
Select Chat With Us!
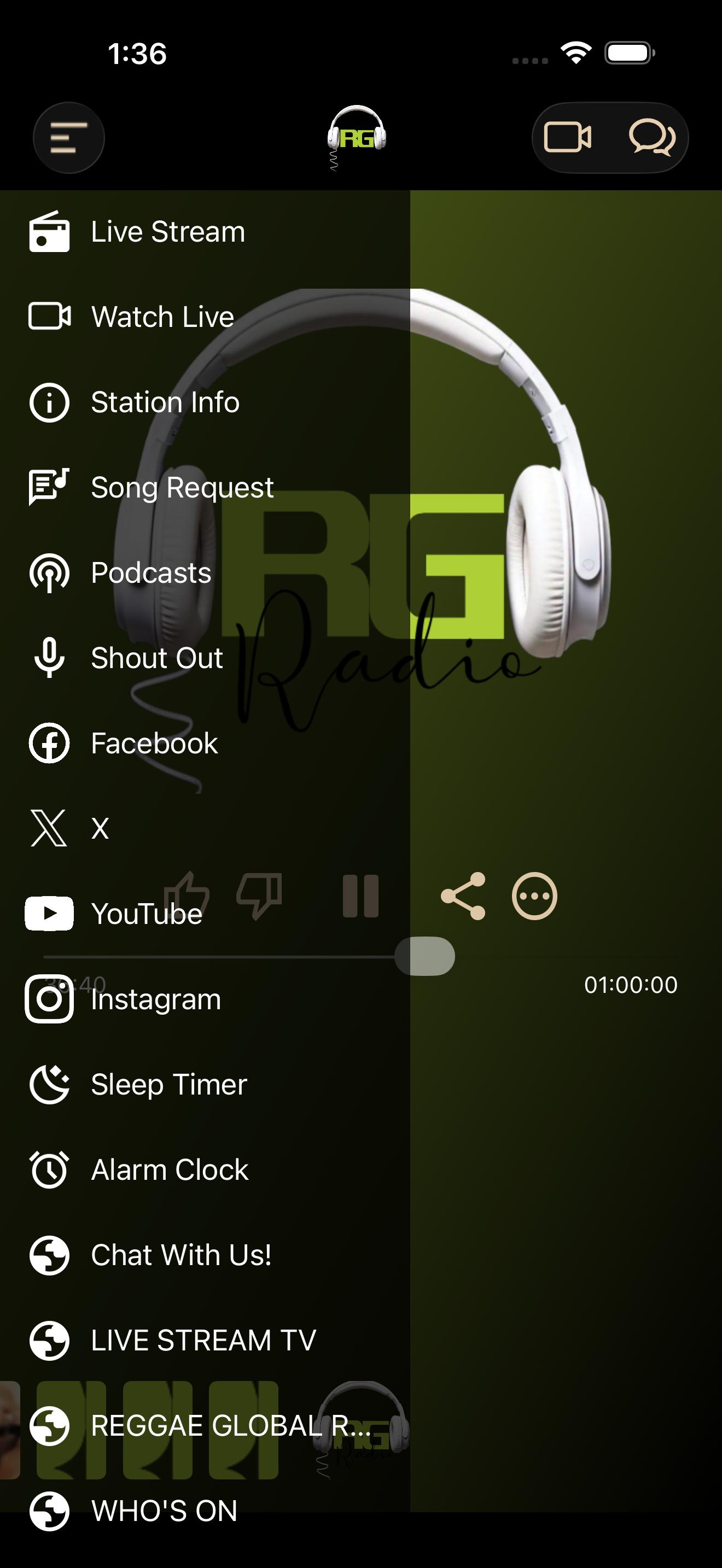205,1255
